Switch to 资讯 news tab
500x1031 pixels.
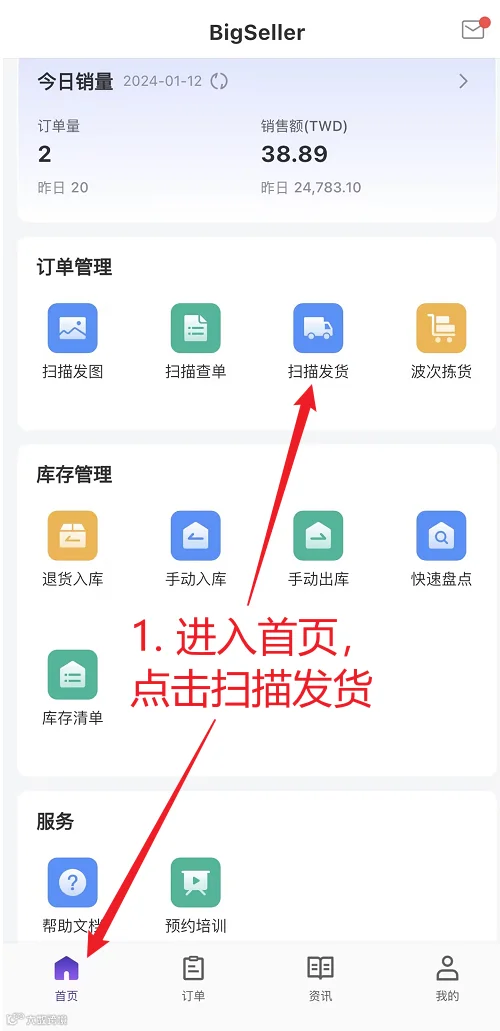pyautogui.click(x=320, y=978)
